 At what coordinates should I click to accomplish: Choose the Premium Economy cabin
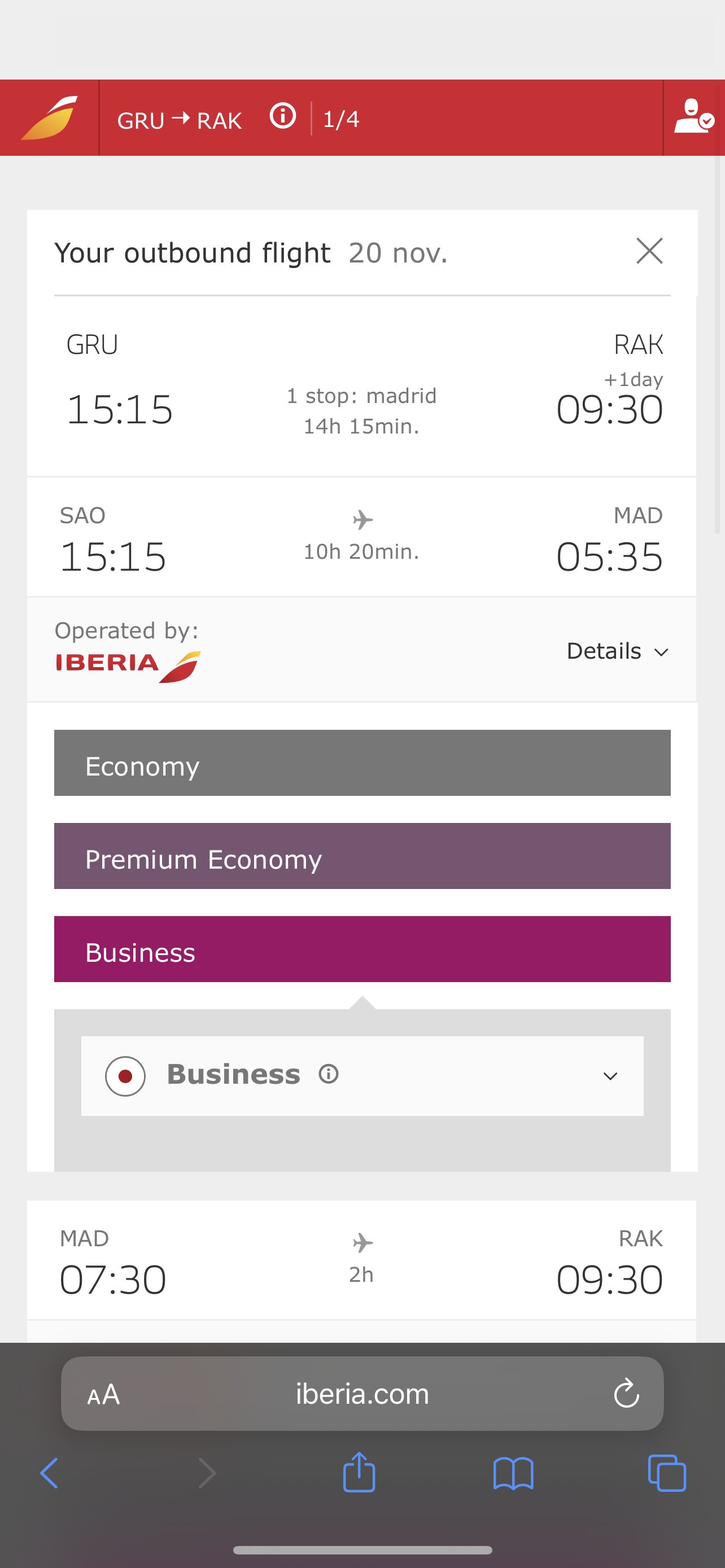[362, 856]
